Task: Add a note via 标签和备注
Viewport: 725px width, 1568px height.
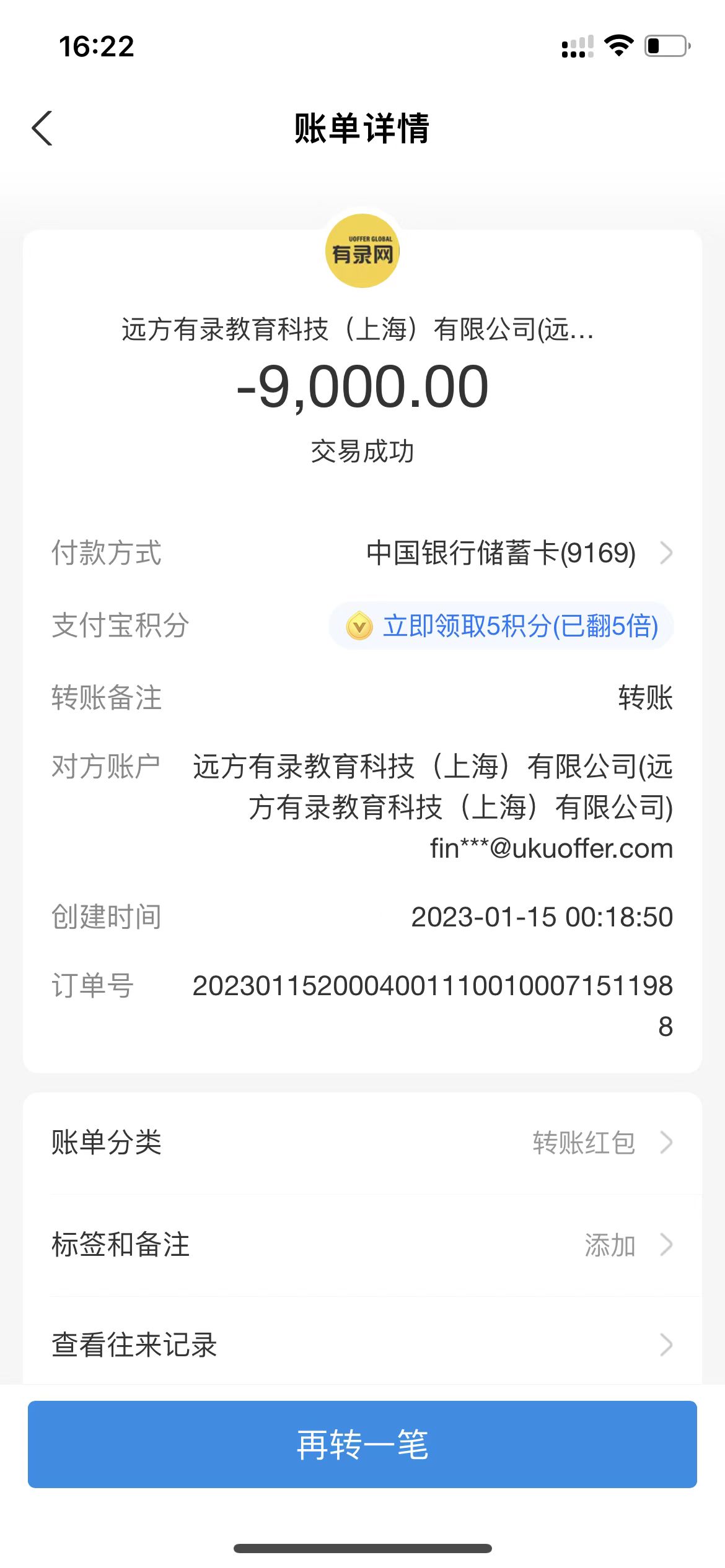Action: (362, 1245)
